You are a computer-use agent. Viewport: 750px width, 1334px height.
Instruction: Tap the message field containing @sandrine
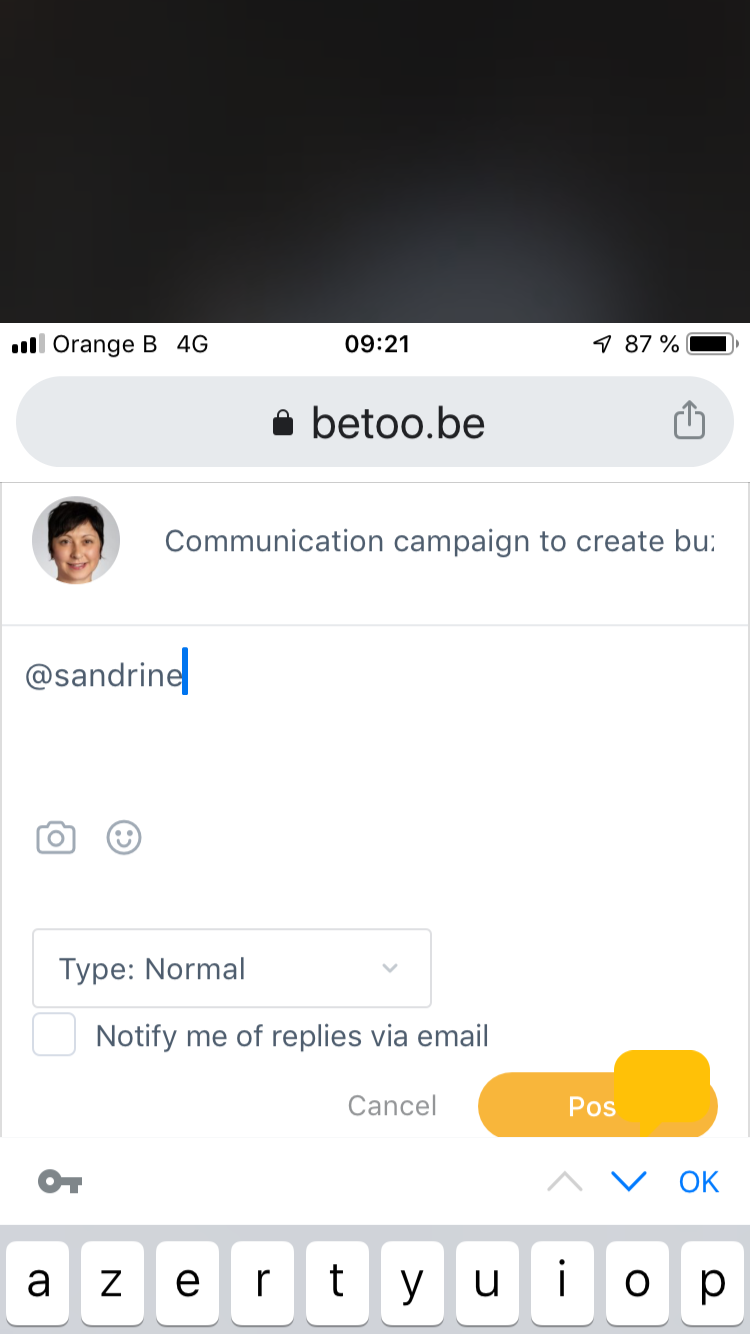click(375, 720)
